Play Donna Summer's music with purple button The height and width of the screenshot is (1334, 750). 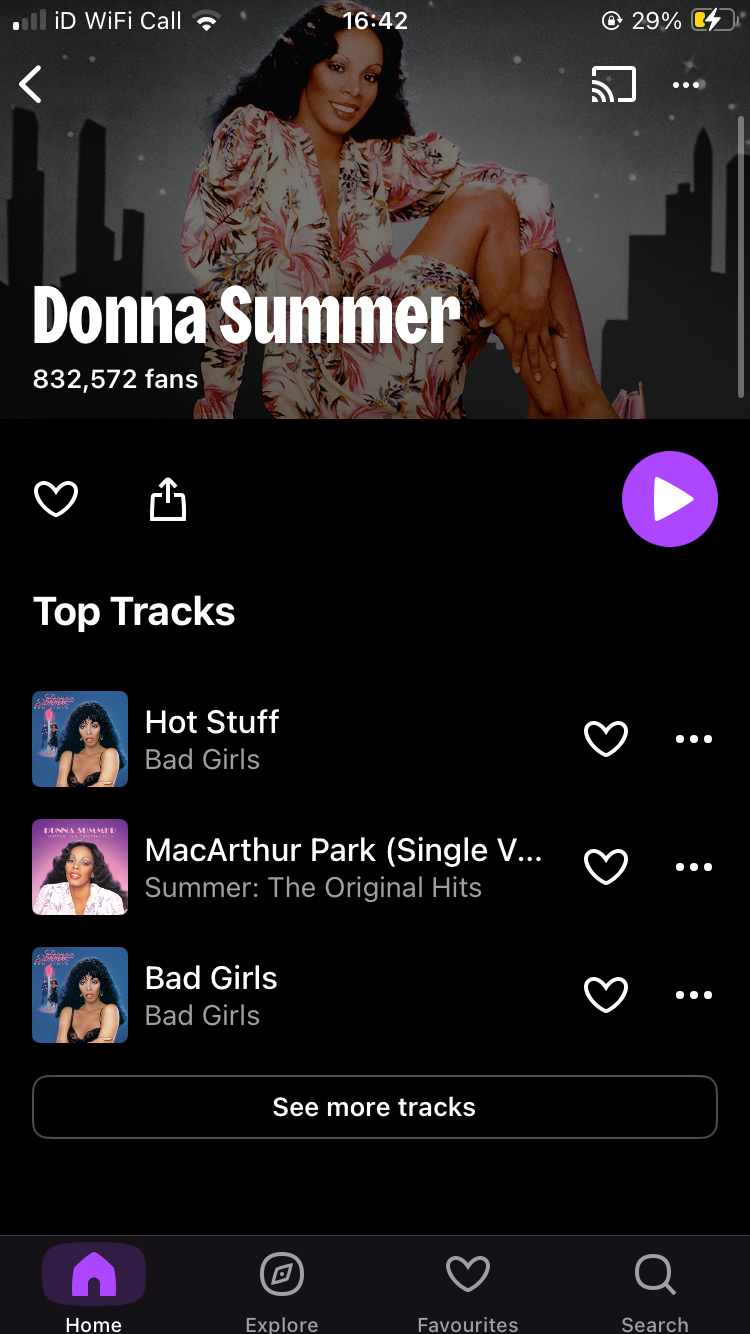pyautogui.click(x=669, y=499)
